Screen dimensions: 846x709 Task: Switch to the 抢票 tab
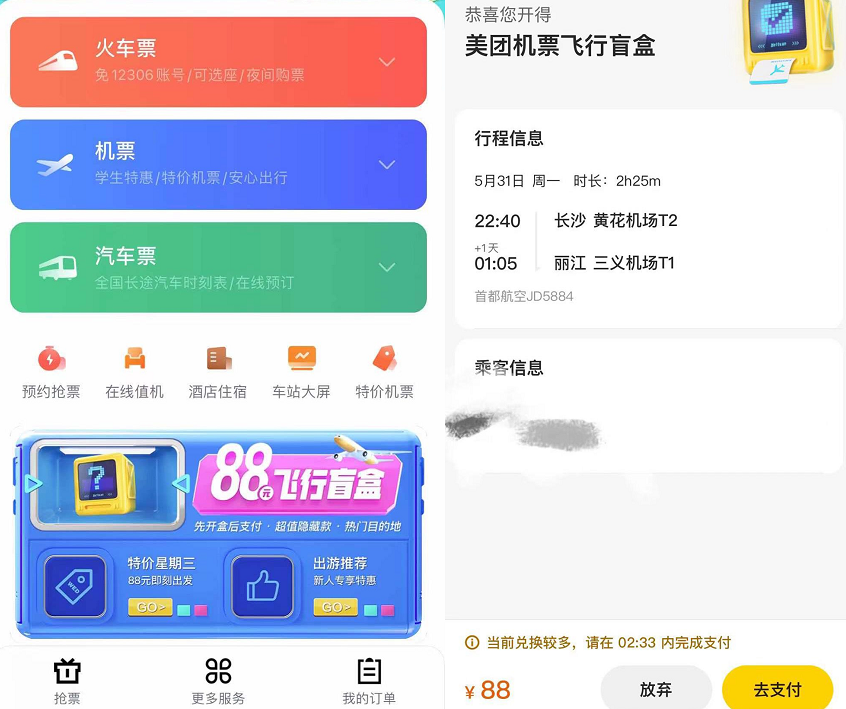[x=67, y=680]
